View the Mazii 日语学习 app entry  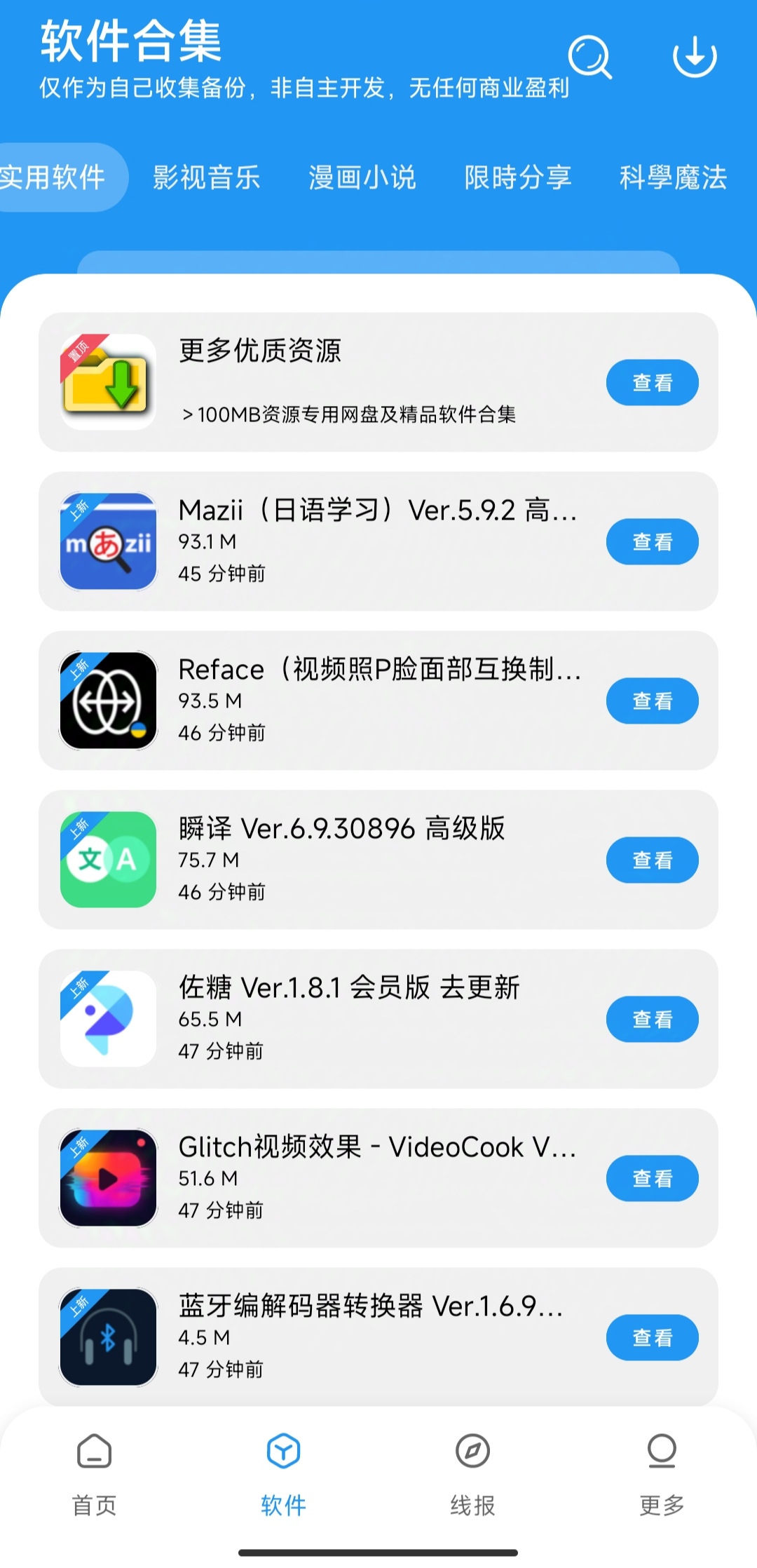pos(652,542)
